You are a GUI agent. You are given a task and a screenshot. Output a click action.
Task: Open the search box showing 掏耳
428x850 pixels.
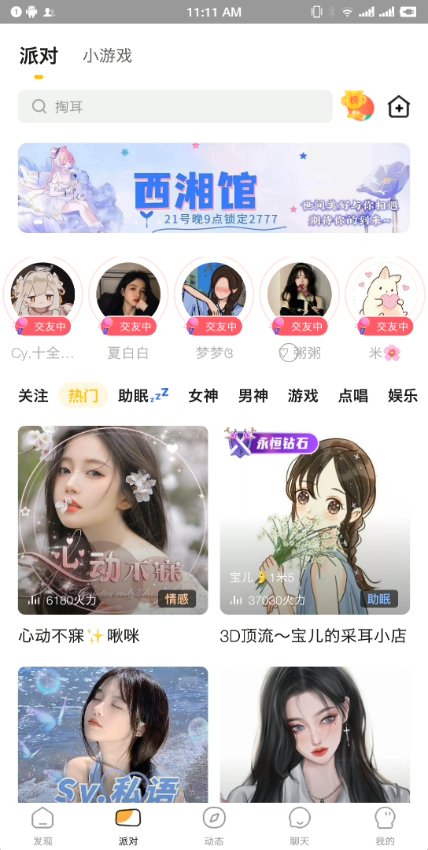pyautogui.click(x=175, y=106)
